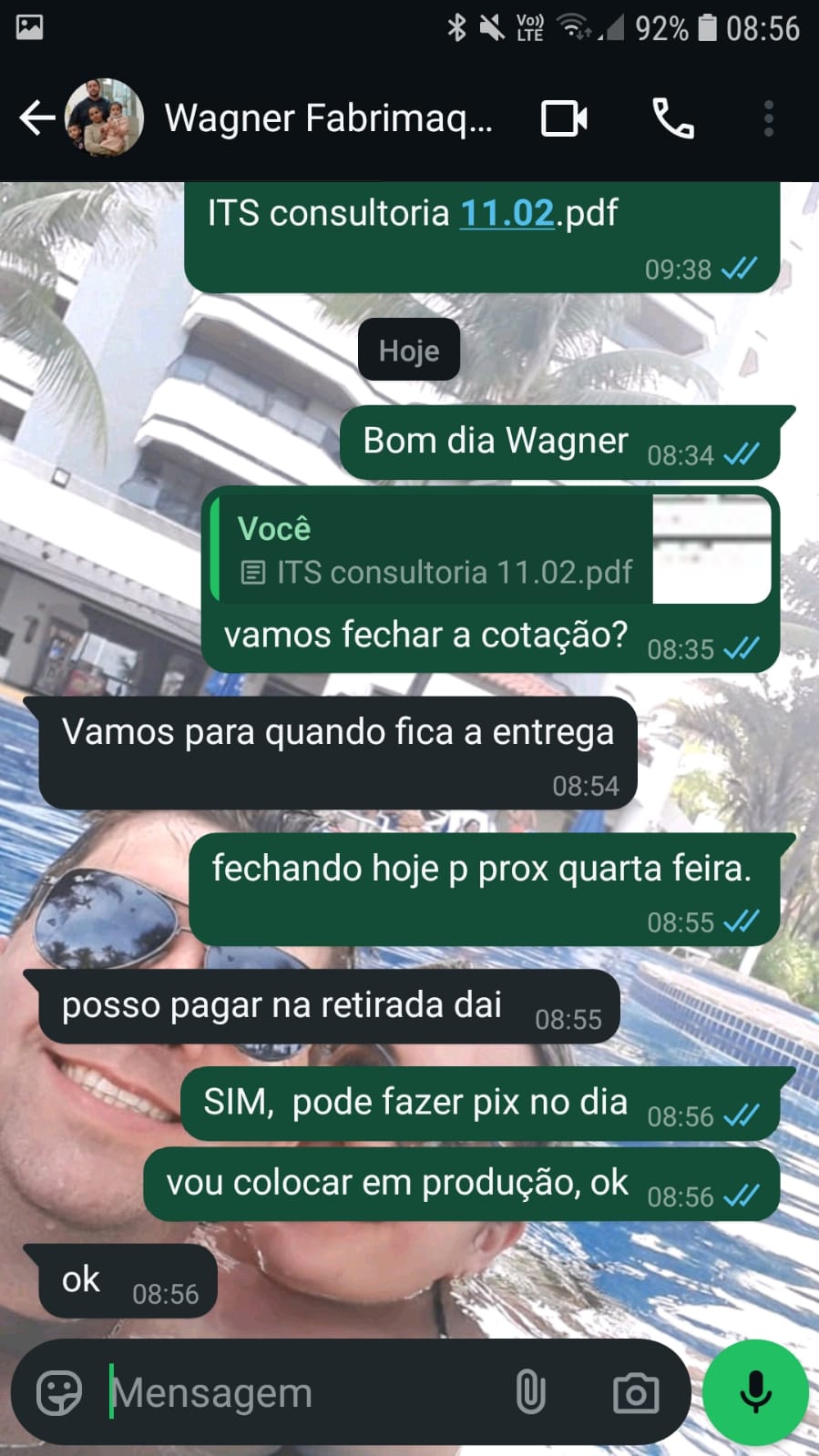The width and height of the screenshot is (819, 1456).
Task: Open the emoji and sticker picker
Action: click(x=59, y=1392)
